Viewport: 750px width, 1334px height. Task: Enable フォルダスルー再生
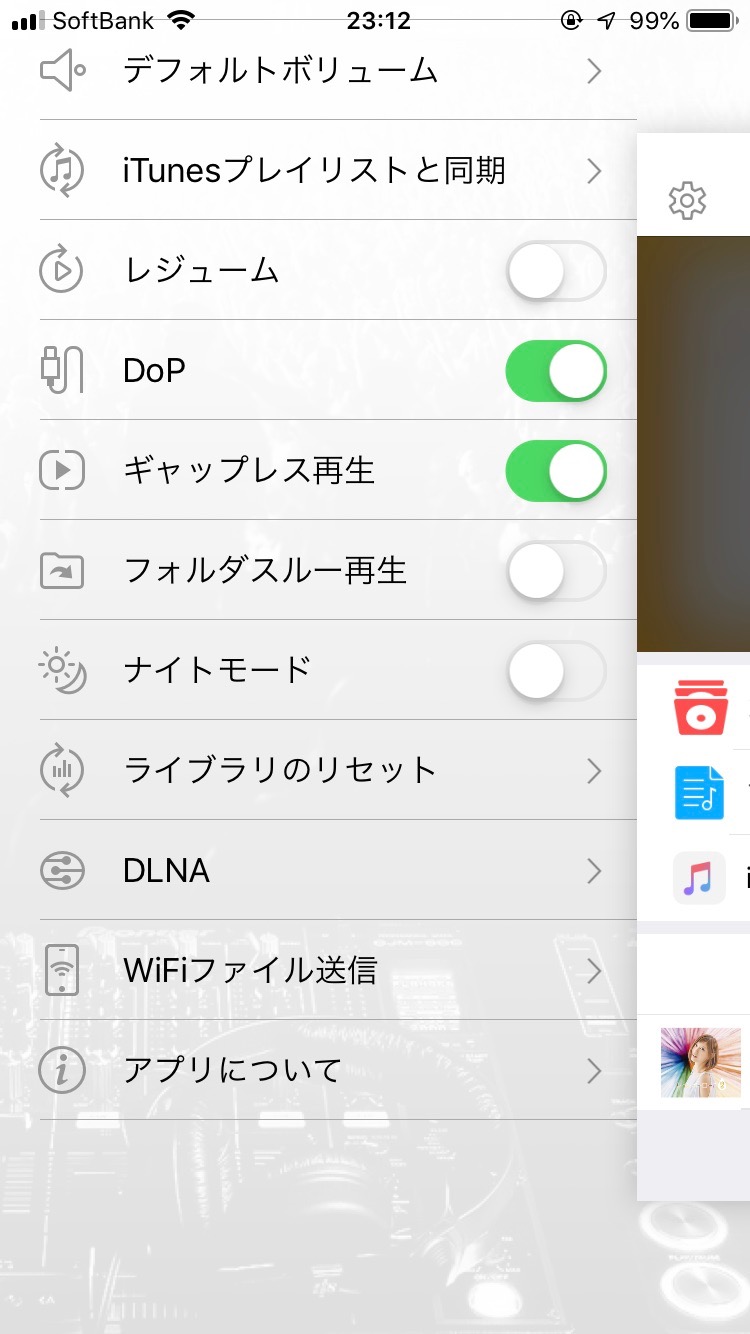(556, 570)
